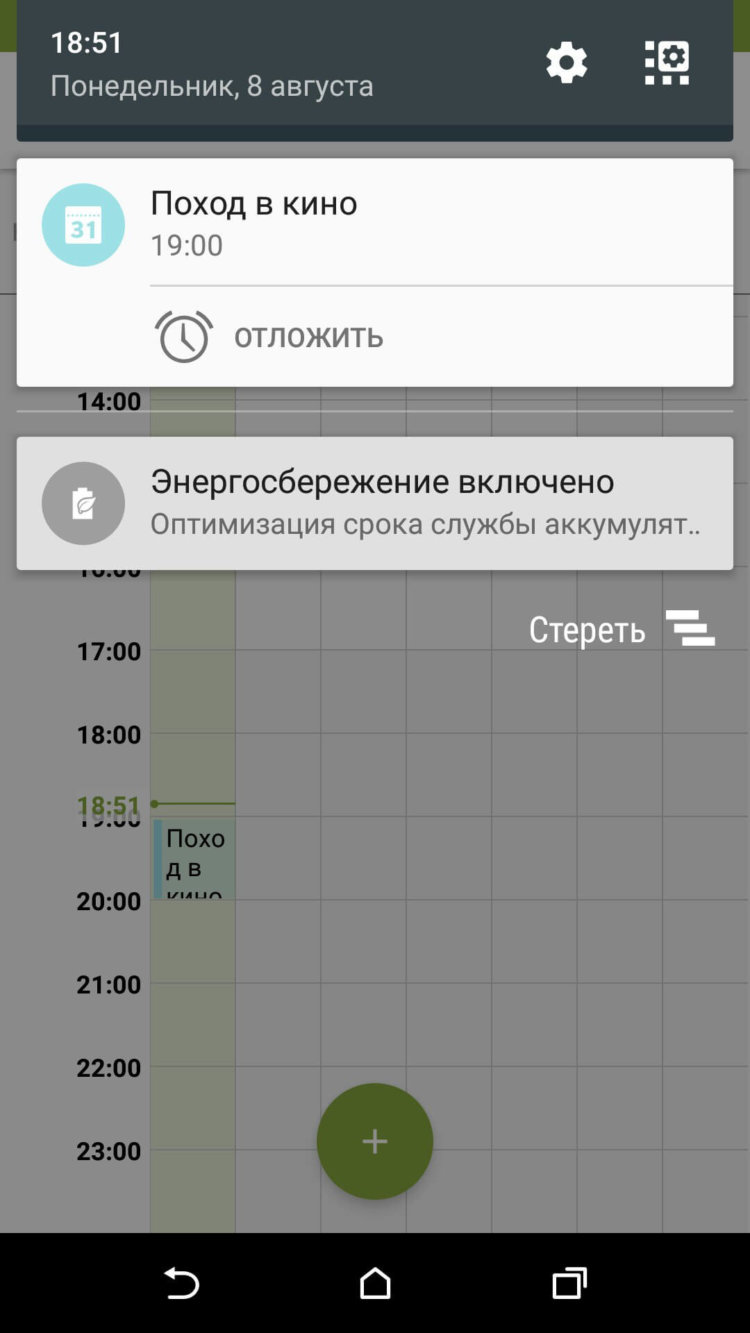
Task: Select the Поход в кино event at 19:00
Action: pyautogui.click(x=196, y=858)
